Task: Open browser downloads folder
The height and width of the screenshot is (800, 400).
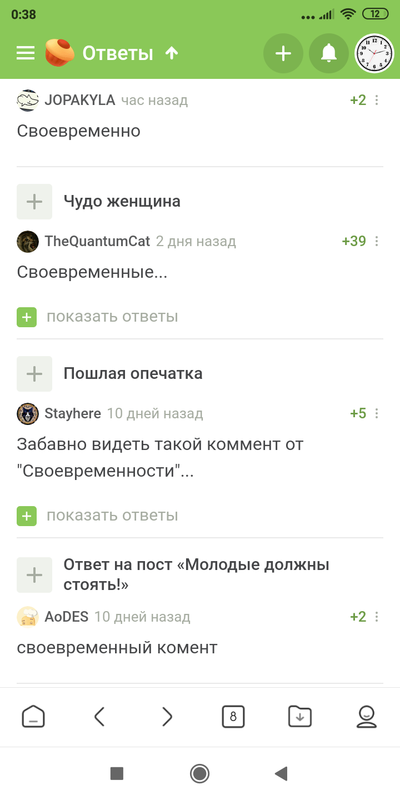Action: click(x=300, y=717)
